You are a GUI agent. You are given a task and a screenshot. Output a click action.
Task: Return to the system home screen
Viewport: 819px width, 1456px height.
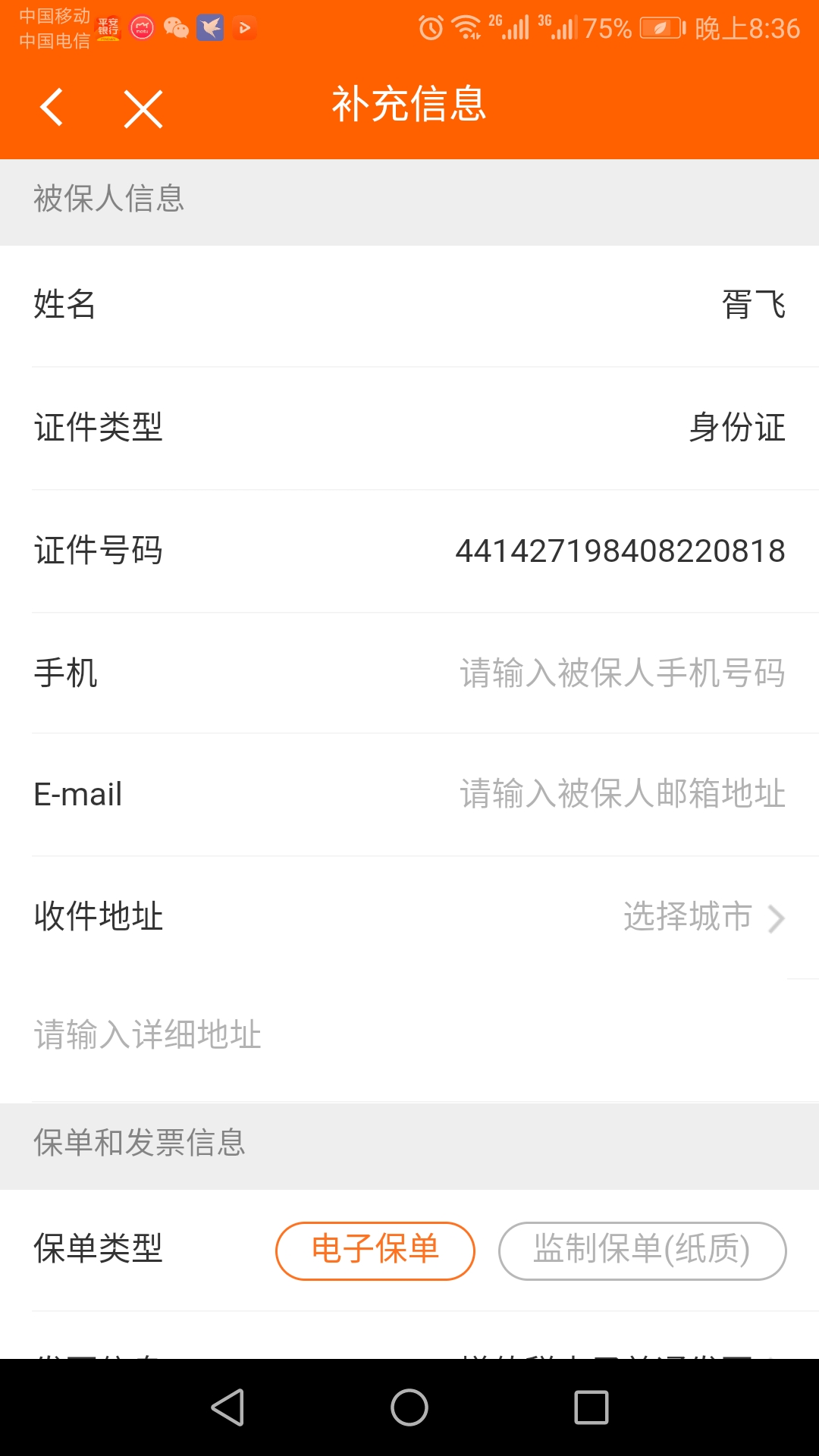[409, 1407]
